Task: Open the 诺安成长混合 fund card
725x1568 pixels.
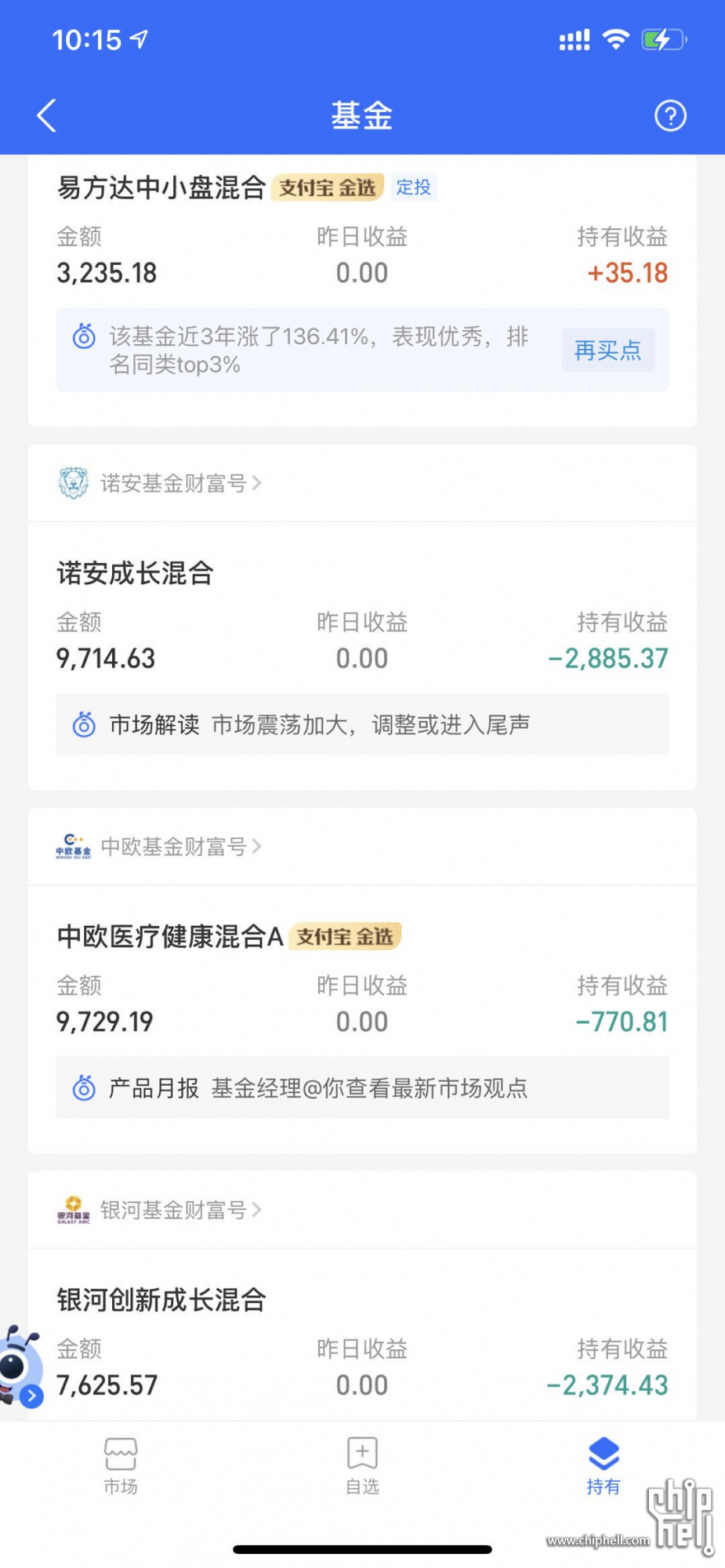Action: point(362,615)
